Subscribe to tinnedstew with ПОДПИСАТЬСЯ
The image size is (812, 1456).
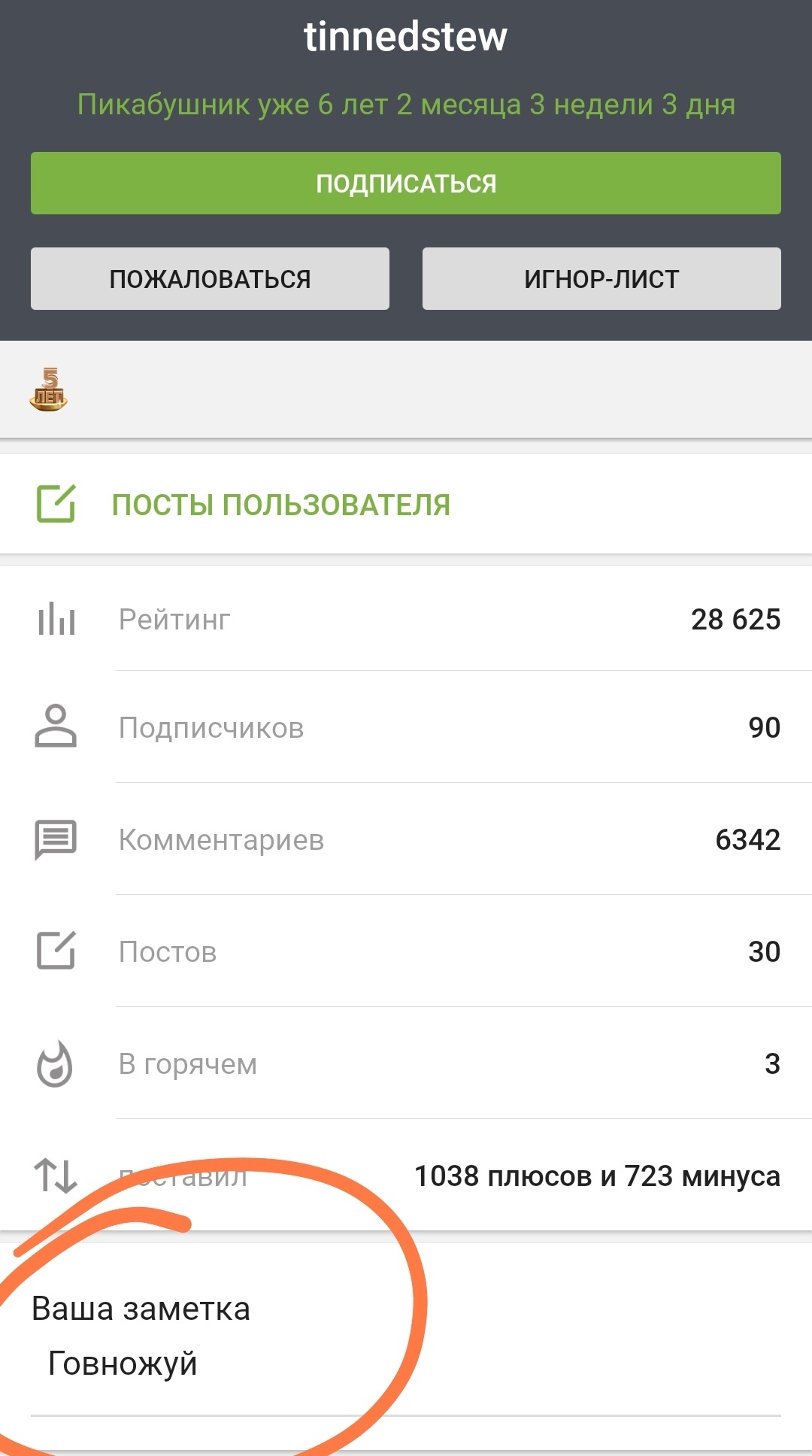click(405, 184)
